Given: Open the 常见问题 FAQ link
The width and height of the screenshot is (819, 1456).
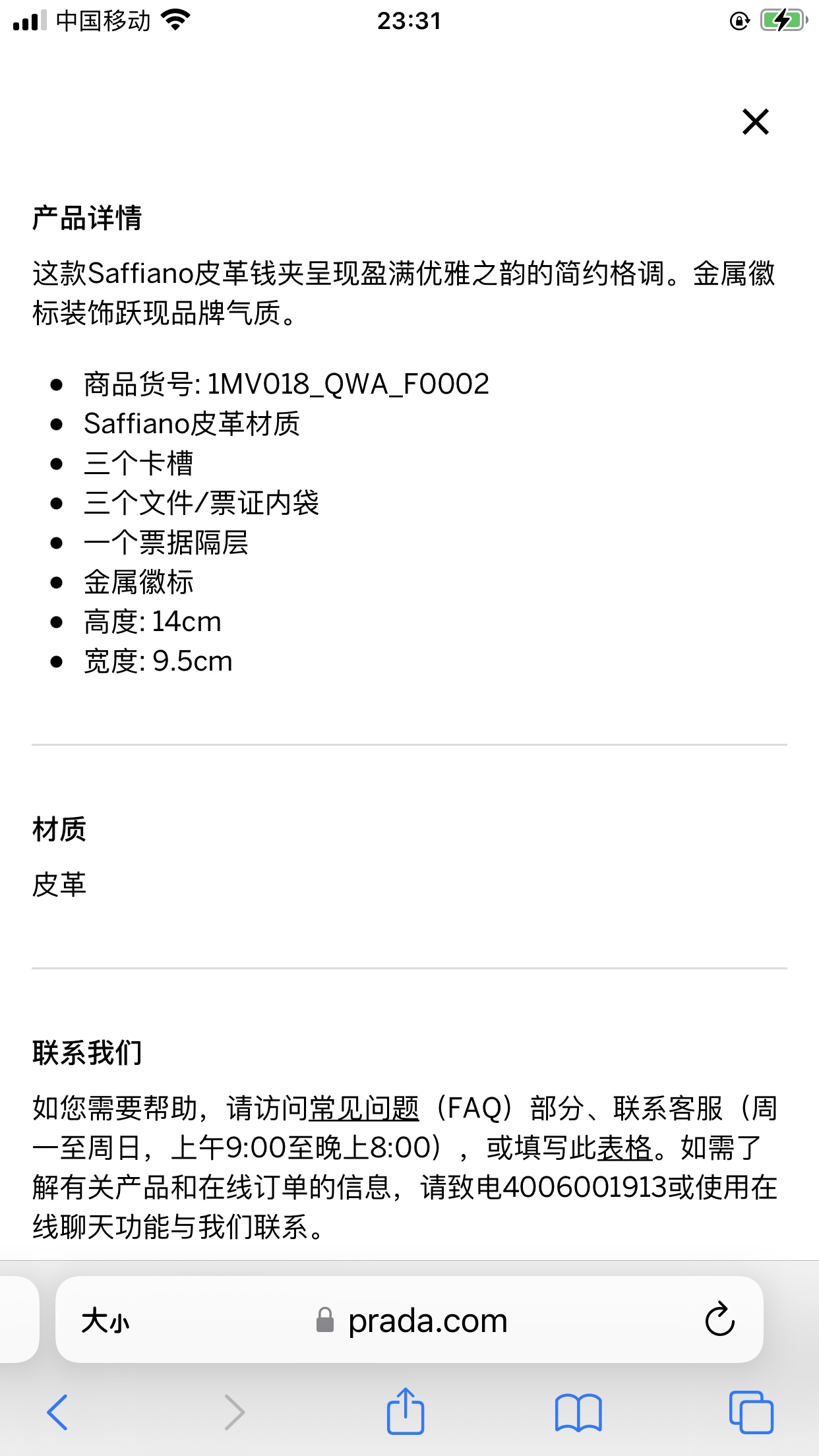Looking at the screenshot, I should 363,1108.
